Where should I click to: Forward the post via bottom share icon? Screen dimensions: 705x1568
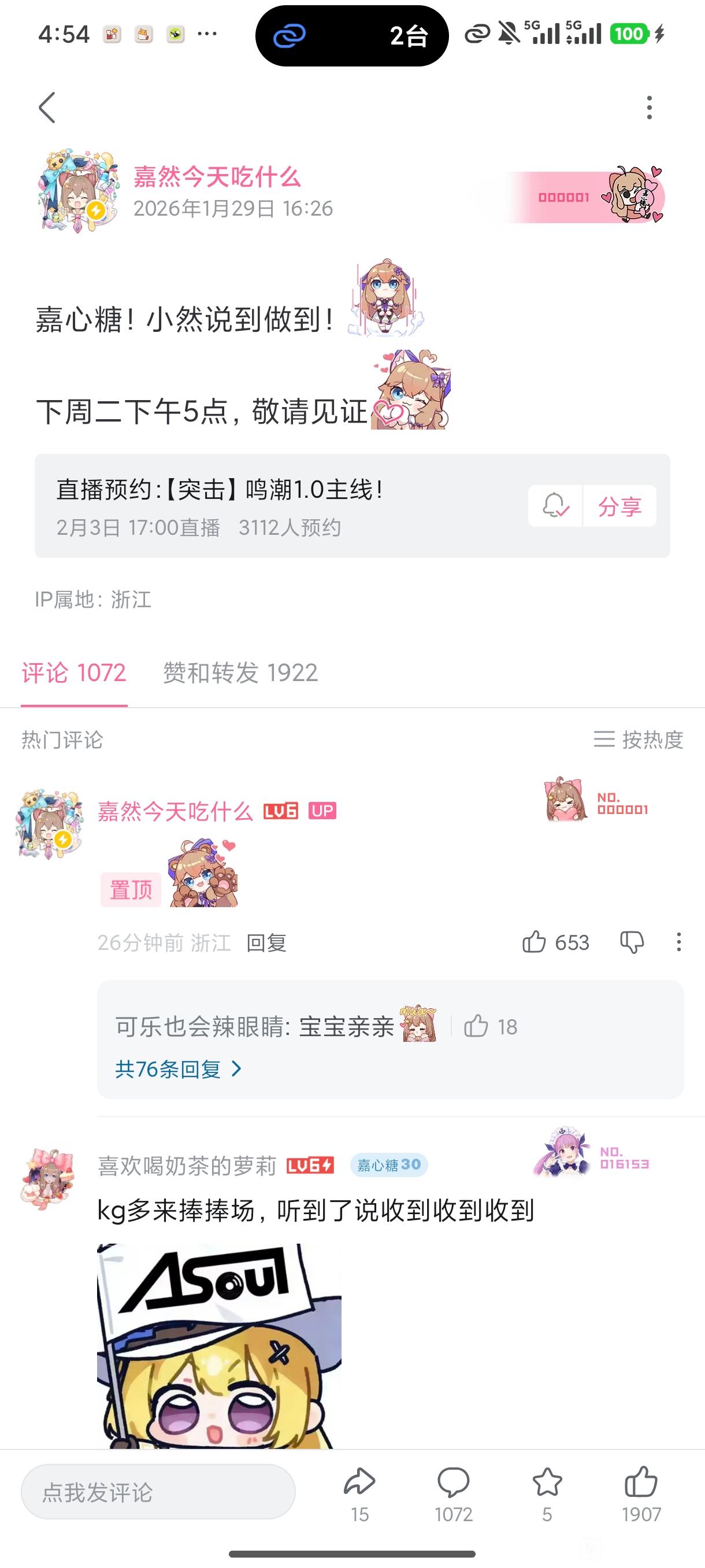(359, 1495)
